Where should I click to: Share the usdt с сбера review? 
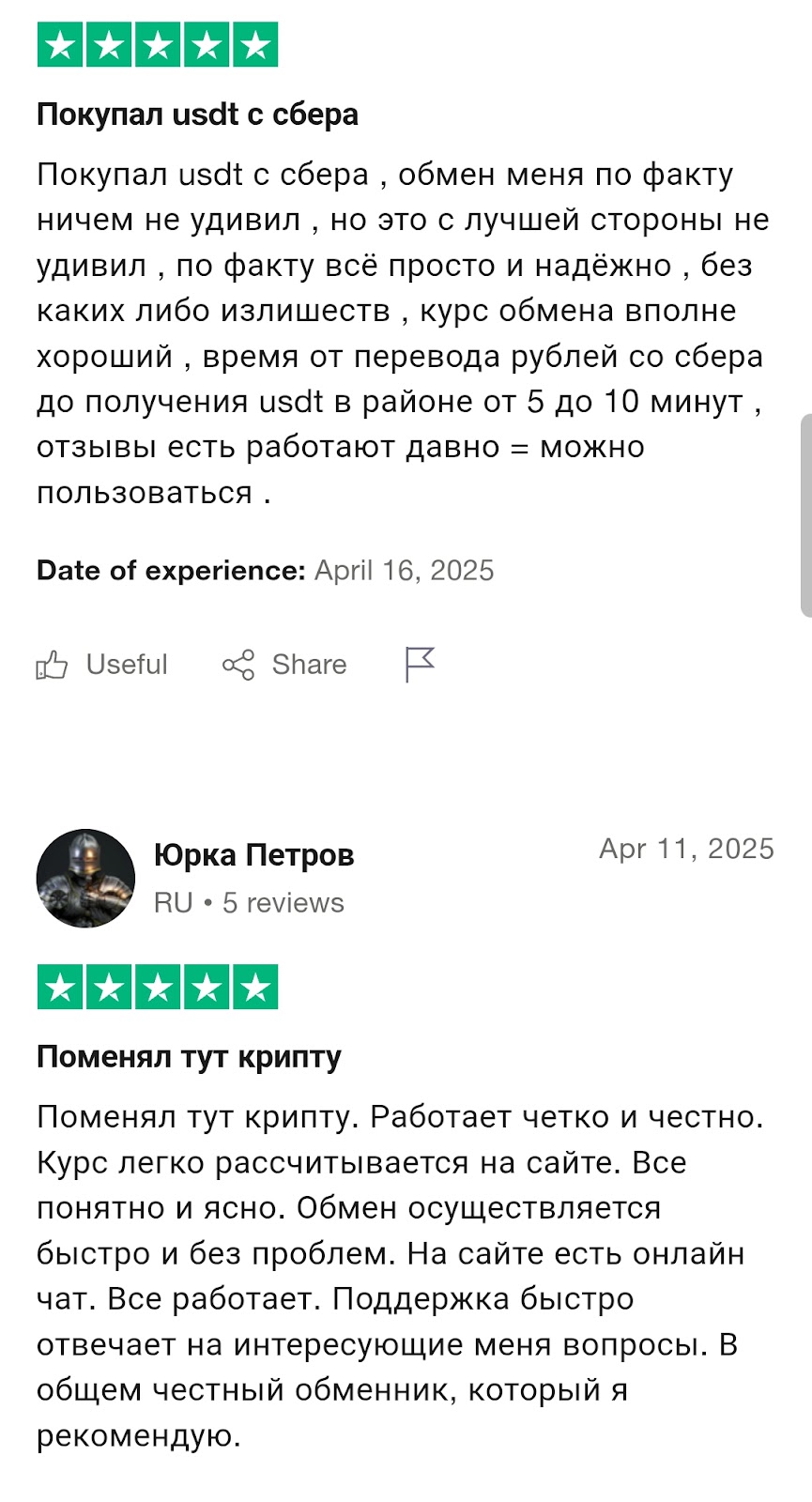(x=284, y=665)
